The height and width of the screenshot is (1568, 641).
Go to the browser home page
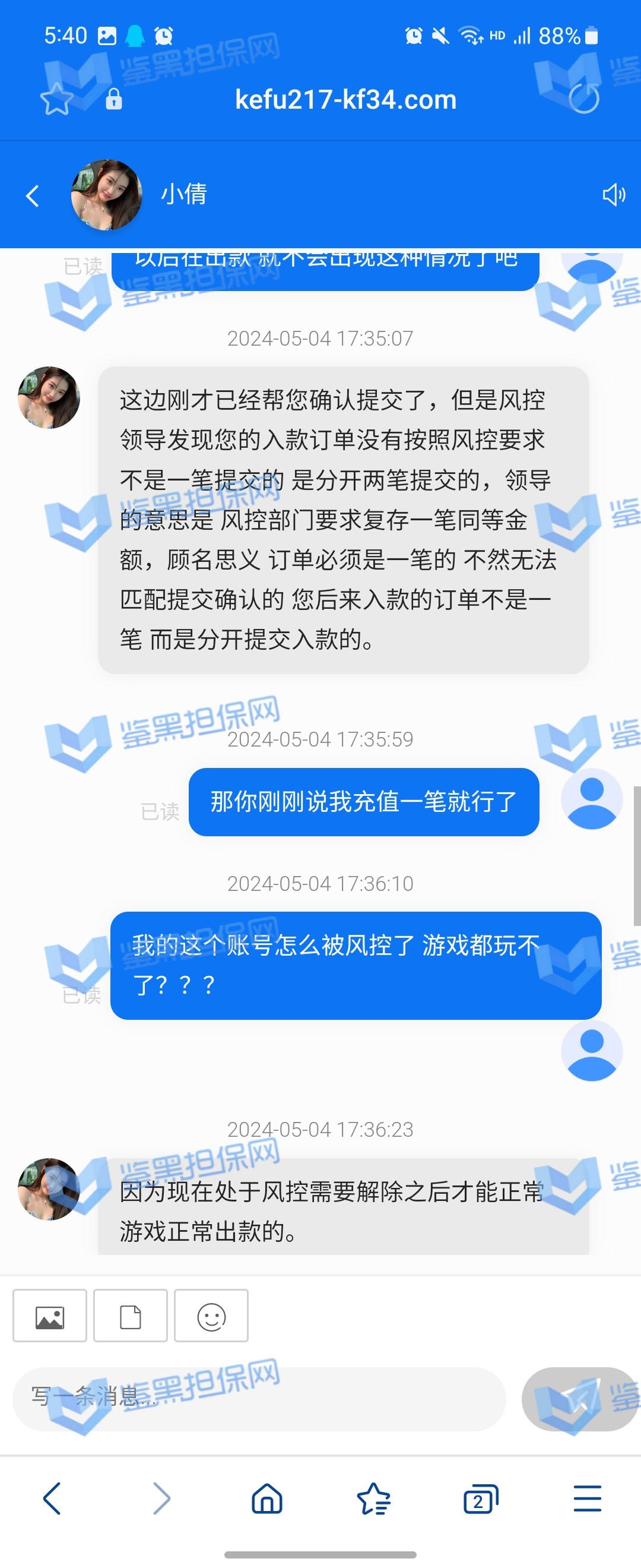(x=267, y=1498)
